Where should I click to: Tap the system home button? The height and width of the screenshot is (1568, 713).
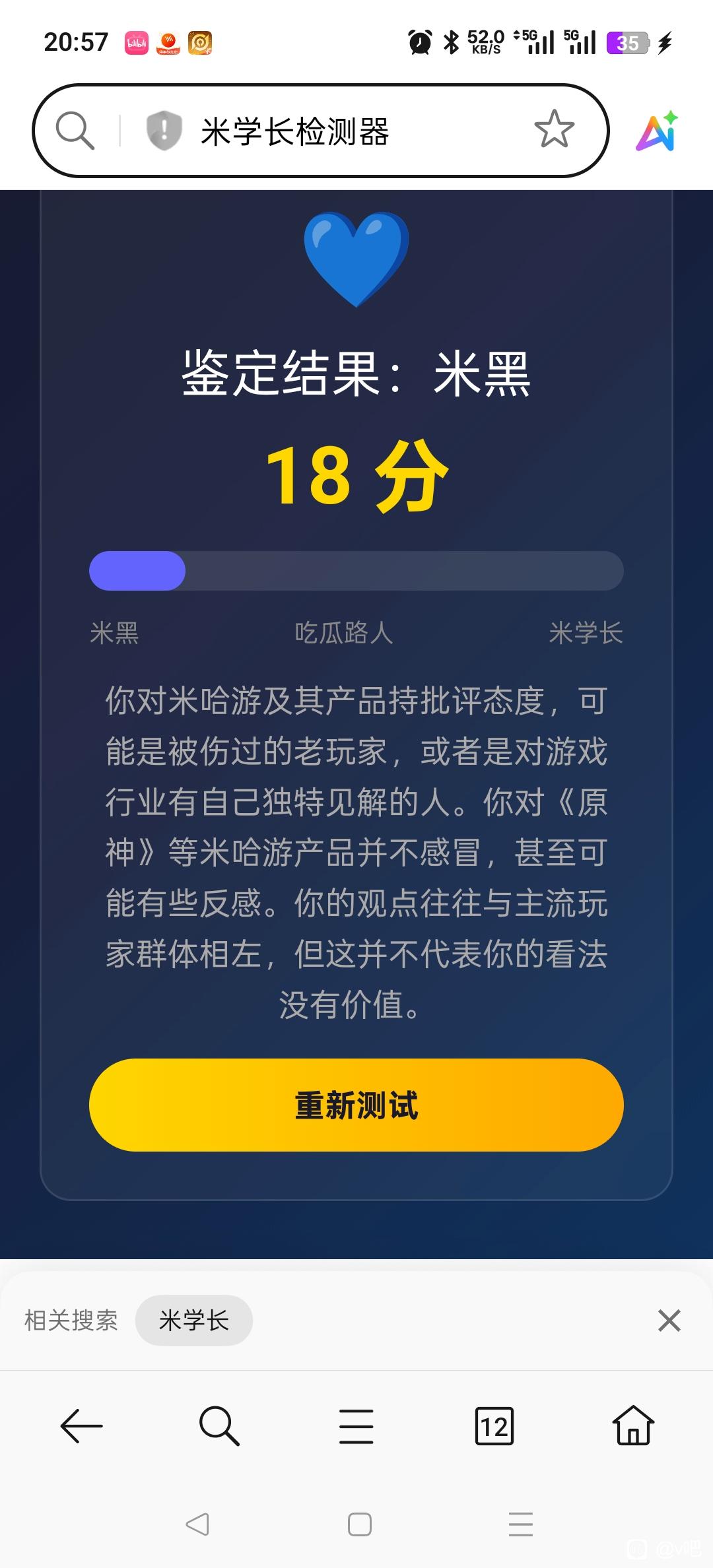[360, 1524]
